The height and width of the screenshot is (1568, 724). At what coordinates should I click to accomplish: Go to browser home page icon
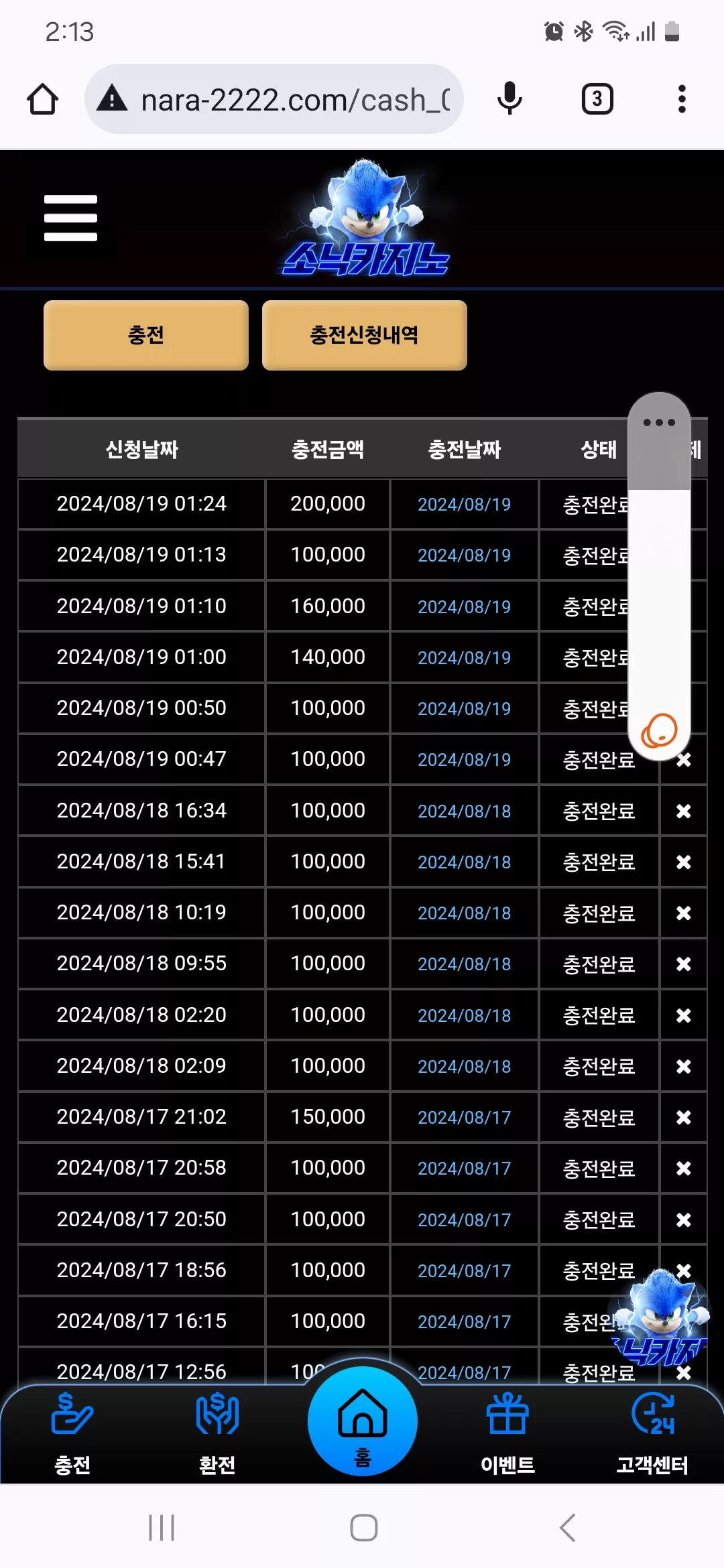coord(42,99)
